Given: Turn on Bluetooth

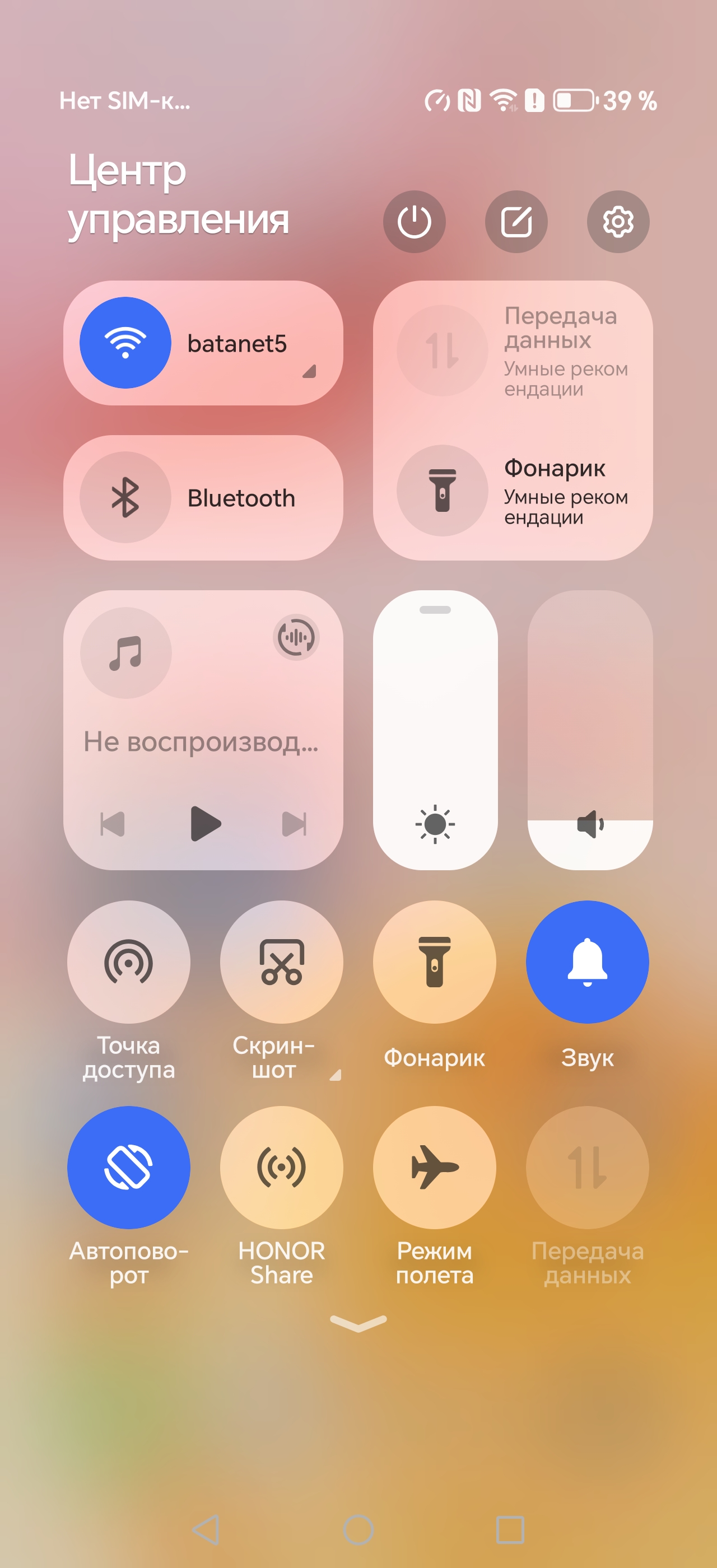Looking at the screenshot, I should pyautogui.click(x=125, y=497).
